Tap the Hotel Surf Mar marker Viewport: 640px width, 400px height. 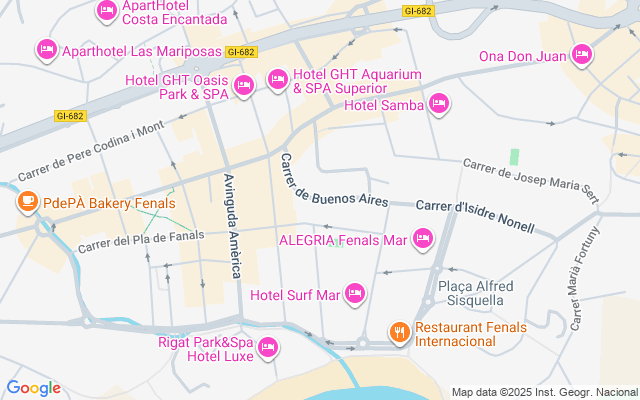353,293
